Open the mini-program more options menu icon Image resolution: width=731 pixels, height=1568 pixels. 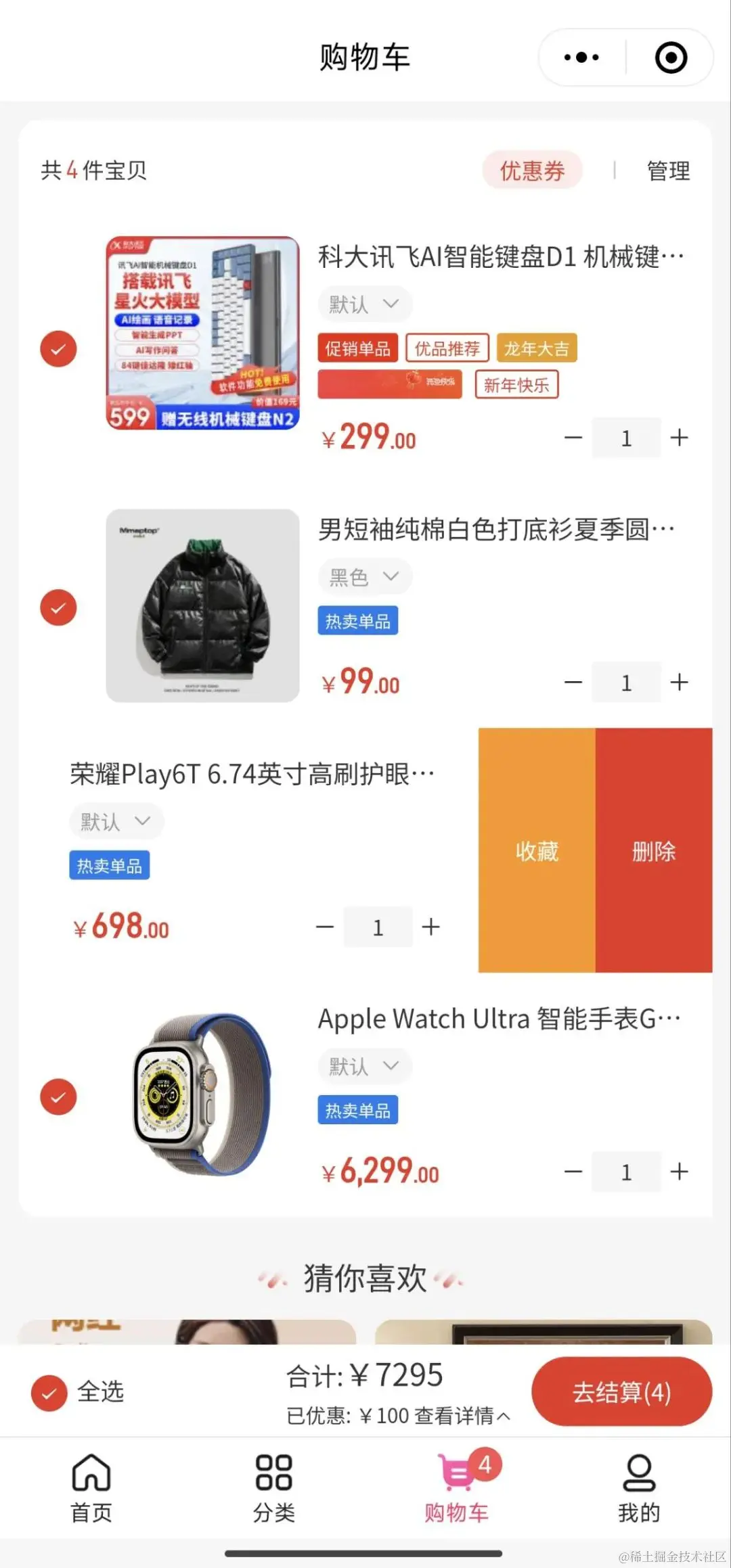[579, 57]
